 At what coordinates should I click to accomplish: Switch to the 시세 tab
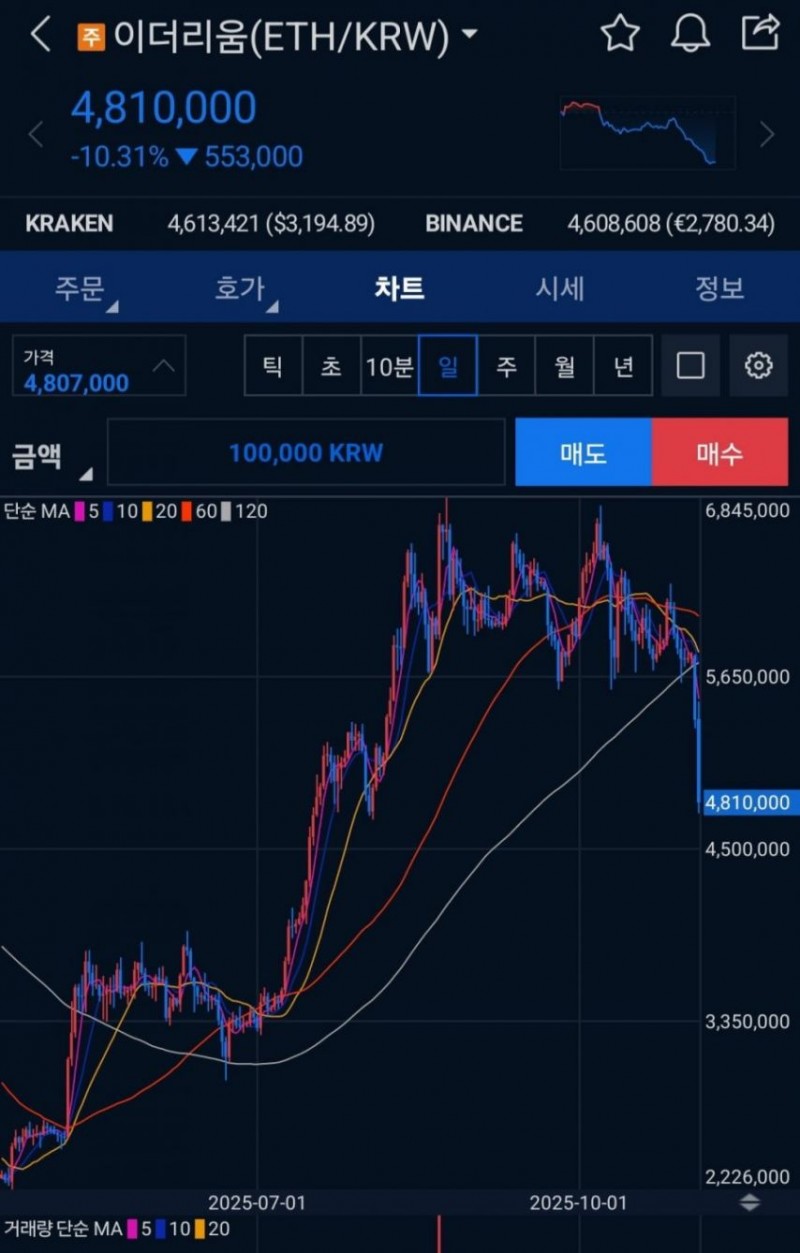click(x=560, y=288)
